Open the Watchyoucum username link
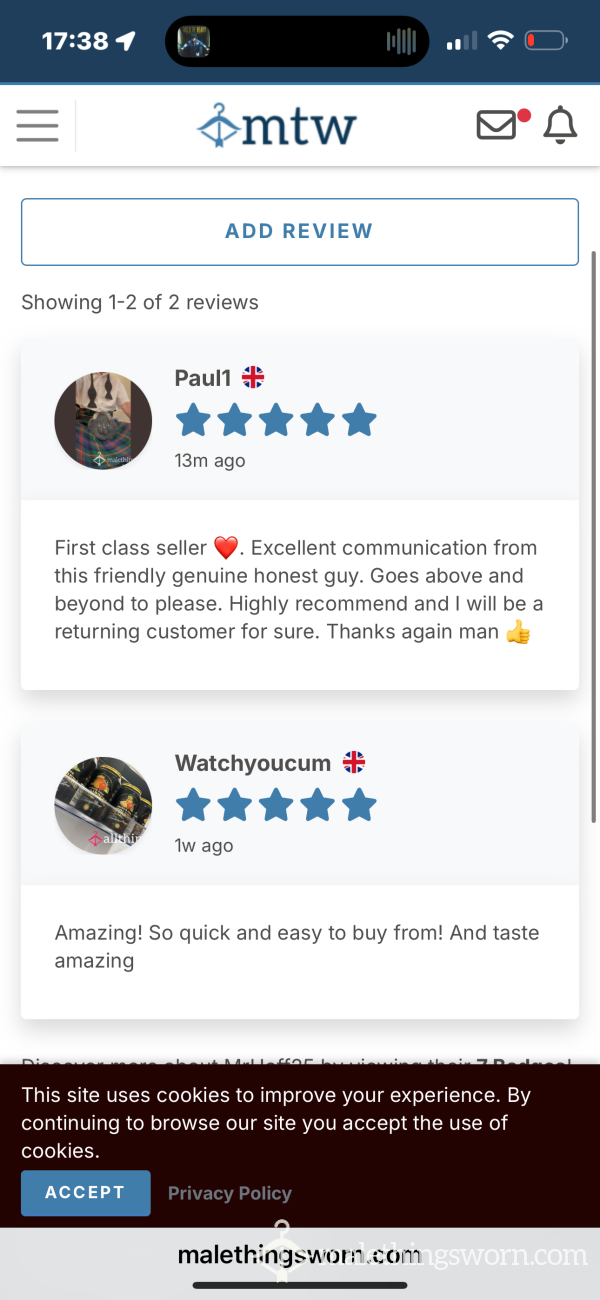 click(x=253, y=763)
